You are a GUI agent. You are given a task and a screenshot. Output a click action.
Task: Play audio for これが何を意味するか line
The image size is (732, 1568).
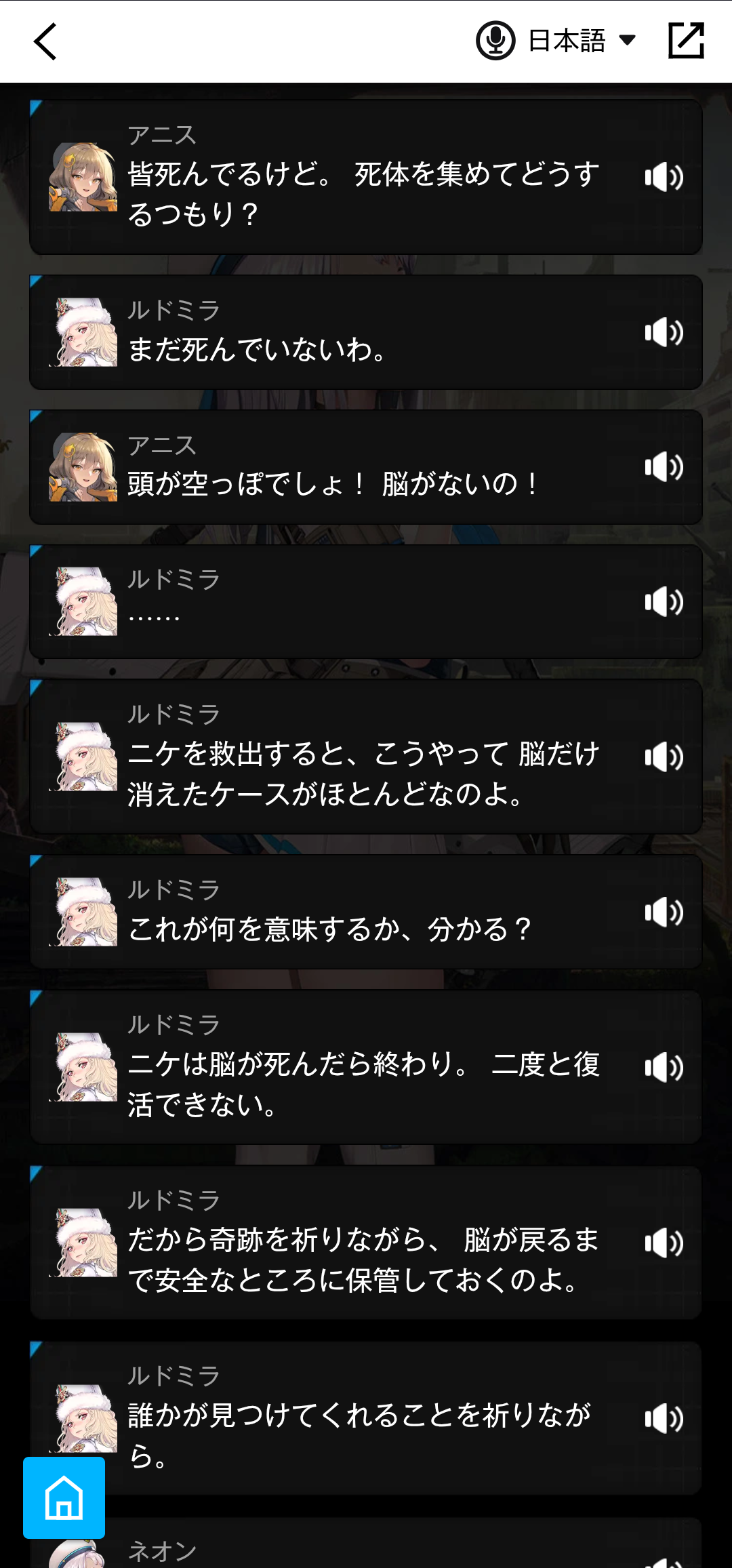664,912
